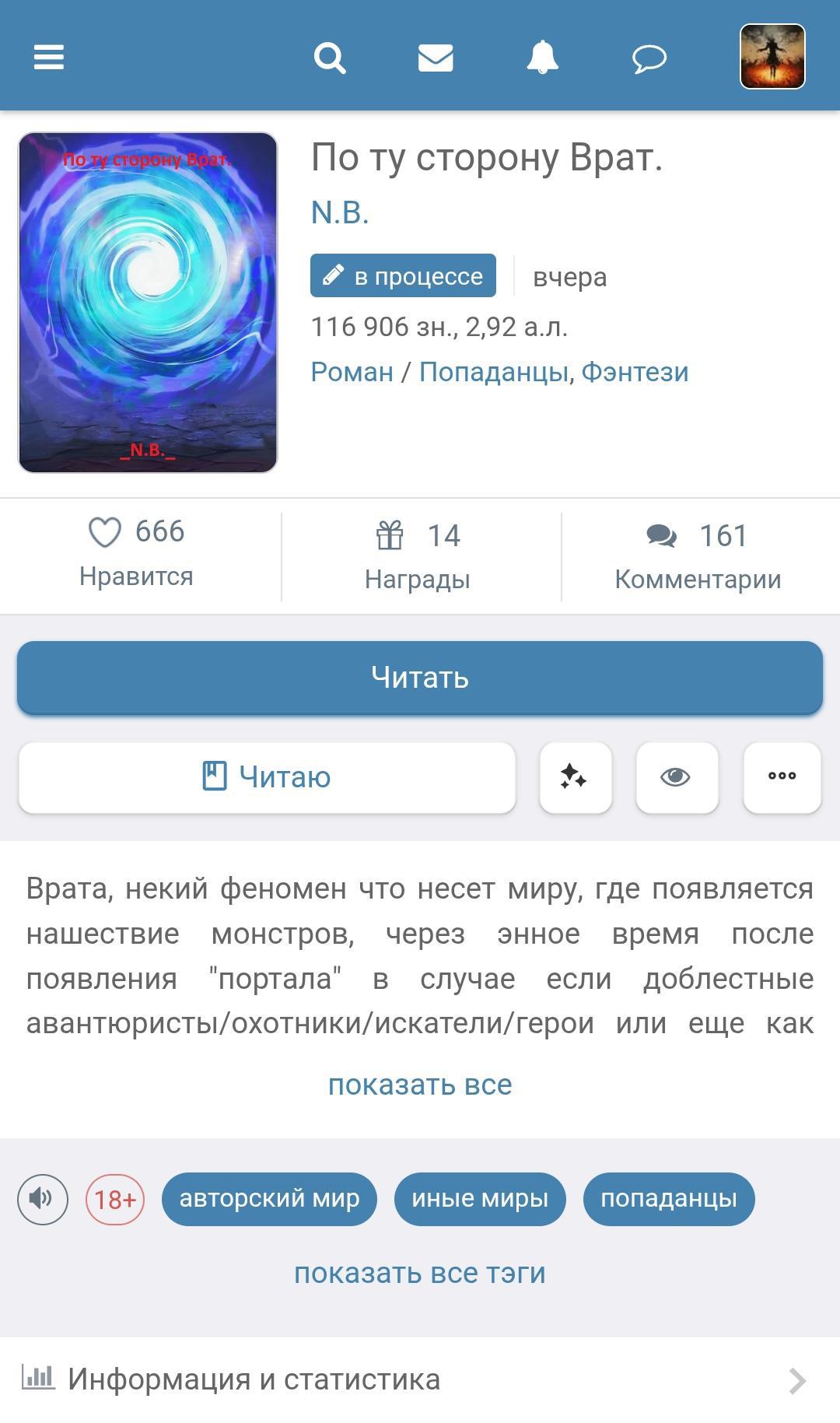Open the Награды section
The image size is (840, 1423).
418,556
